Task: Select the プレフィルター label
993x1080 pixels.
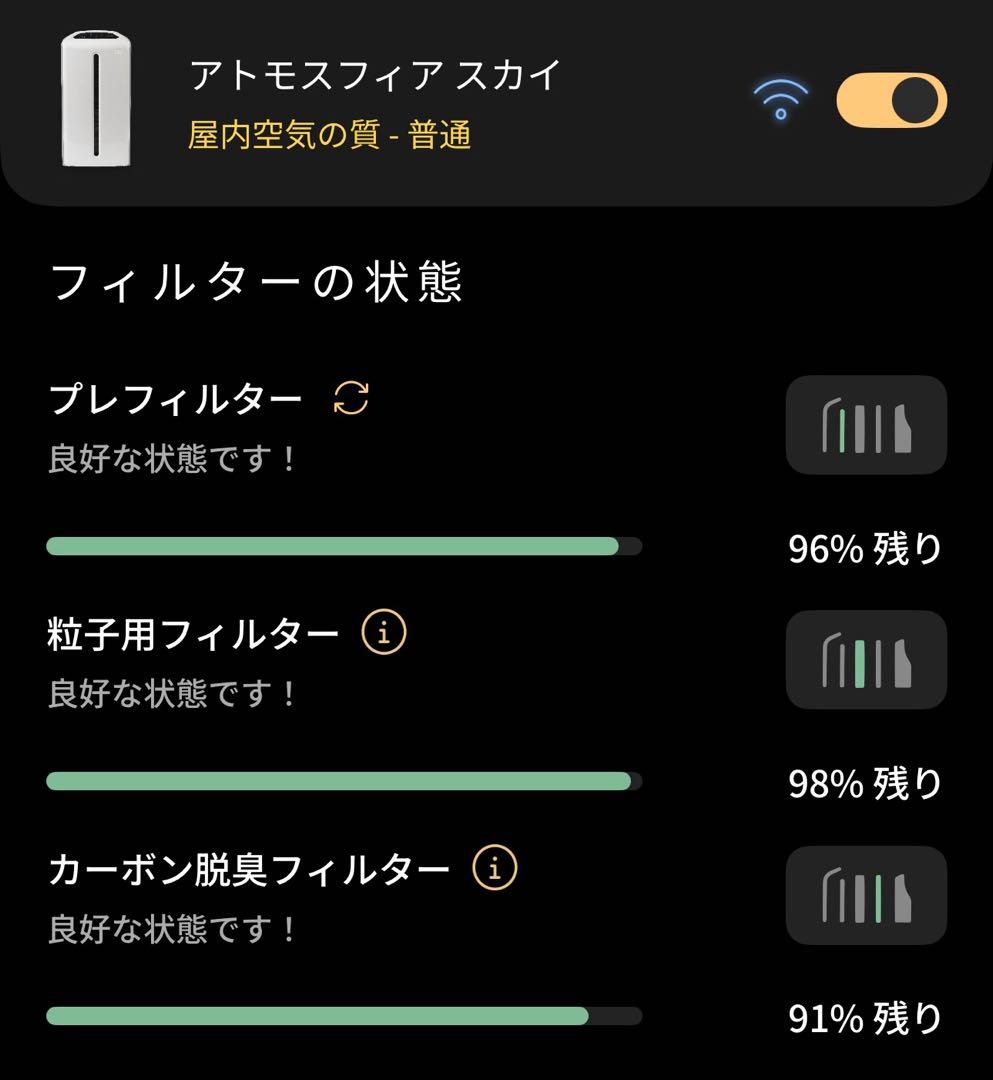Action: (x=175, y=396)
